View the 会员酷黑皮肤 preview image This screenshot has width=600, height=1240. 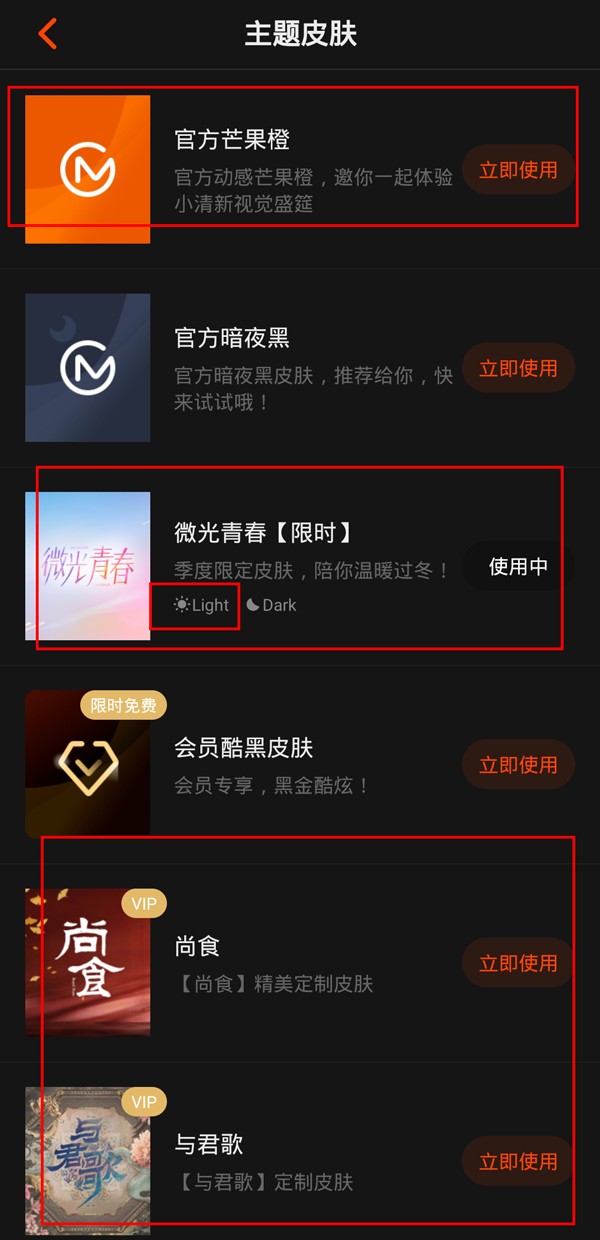tap(88, 765)
